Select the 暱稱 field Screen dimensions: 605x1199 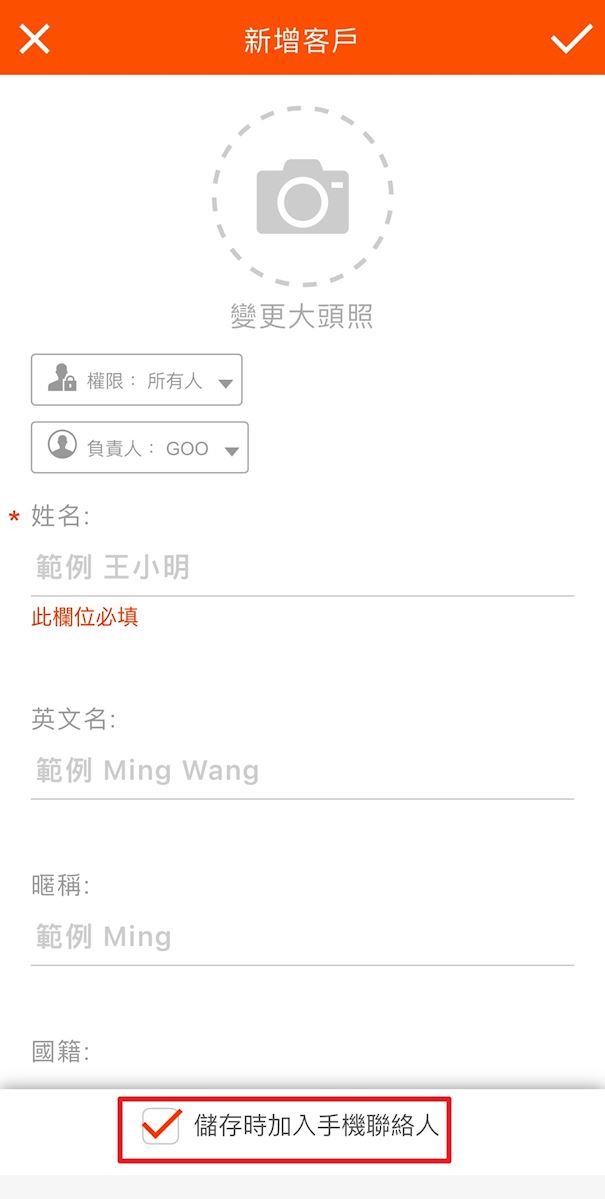pyautogui.click(x=300, y=937)
